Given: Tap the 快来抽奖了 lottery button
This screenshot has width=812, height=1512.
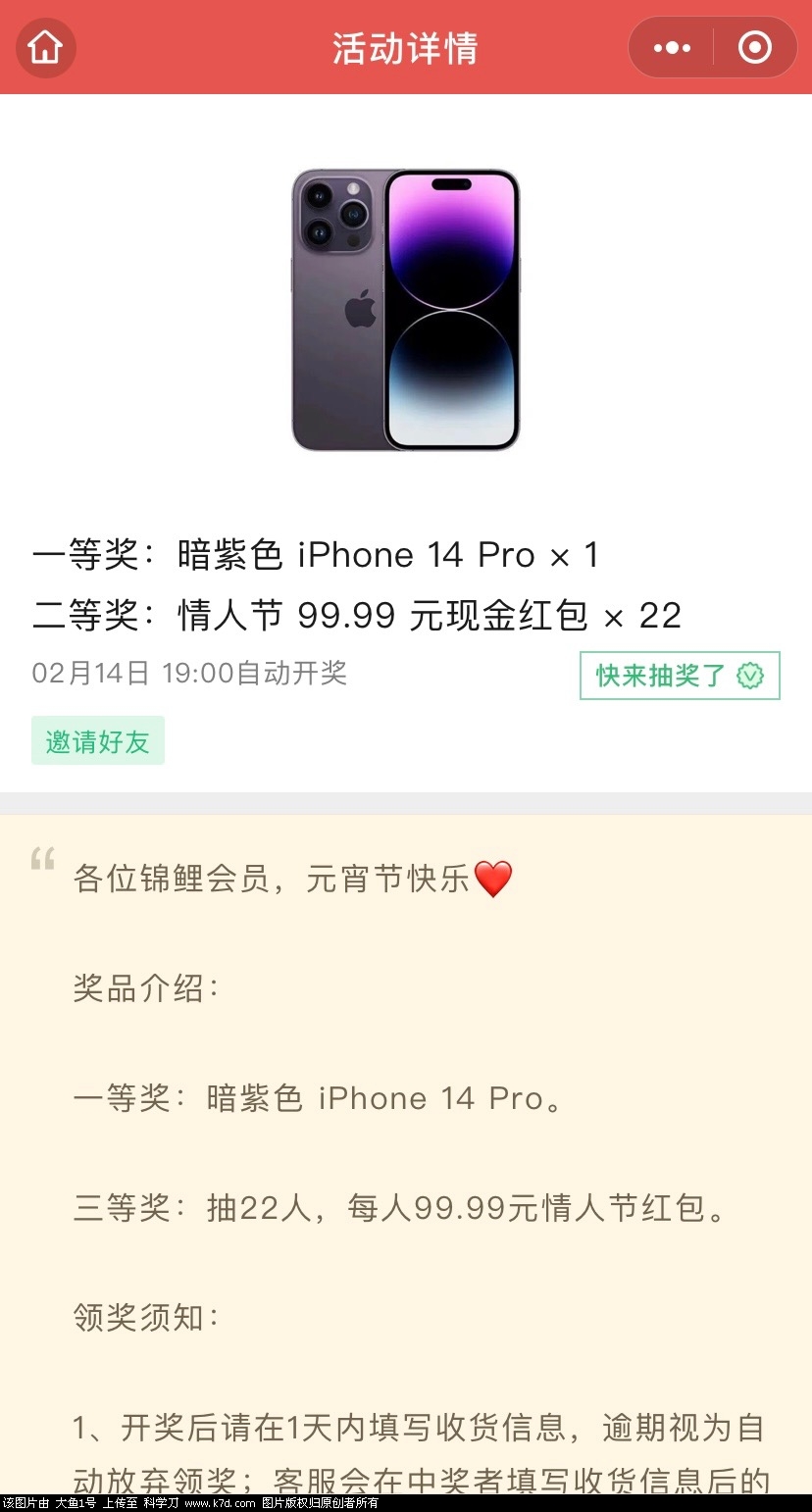Looking at the screenshot, I should coord(679,676).
